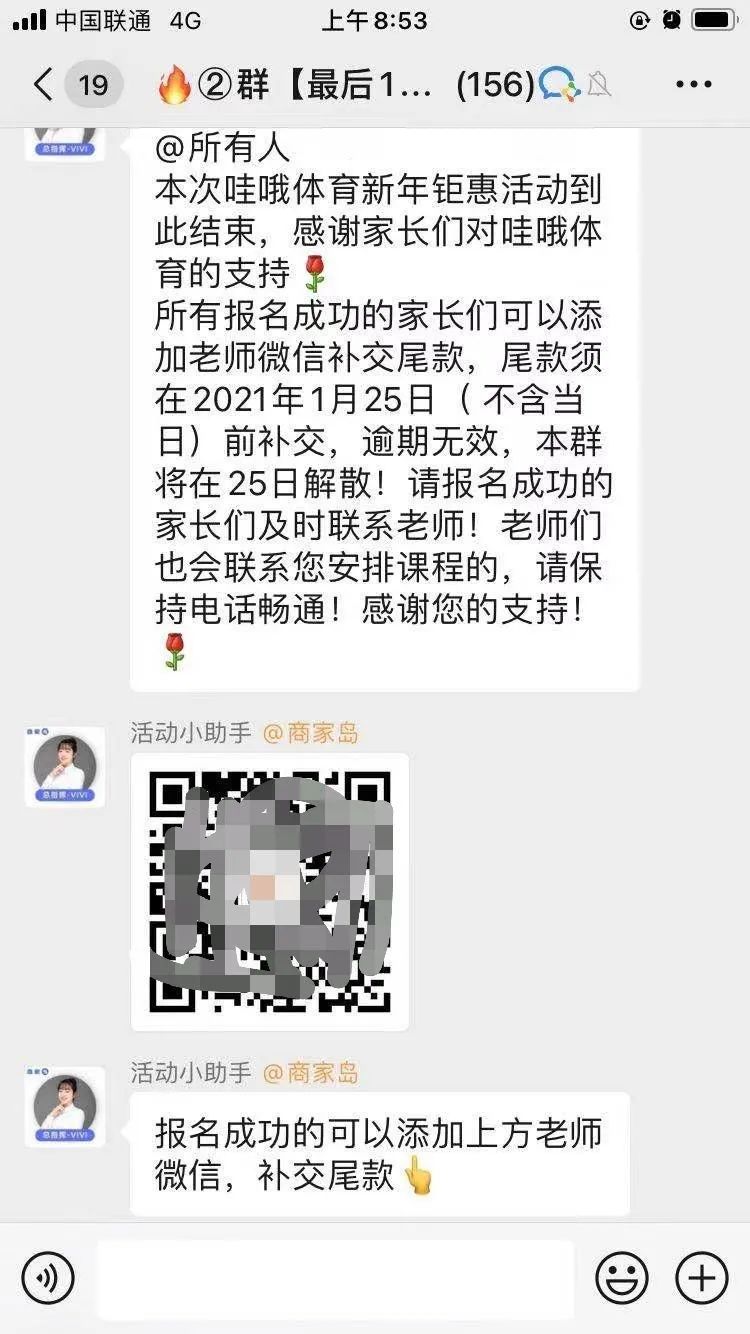
Task: Switch to voice message input
Action: tap(48, 1277)
